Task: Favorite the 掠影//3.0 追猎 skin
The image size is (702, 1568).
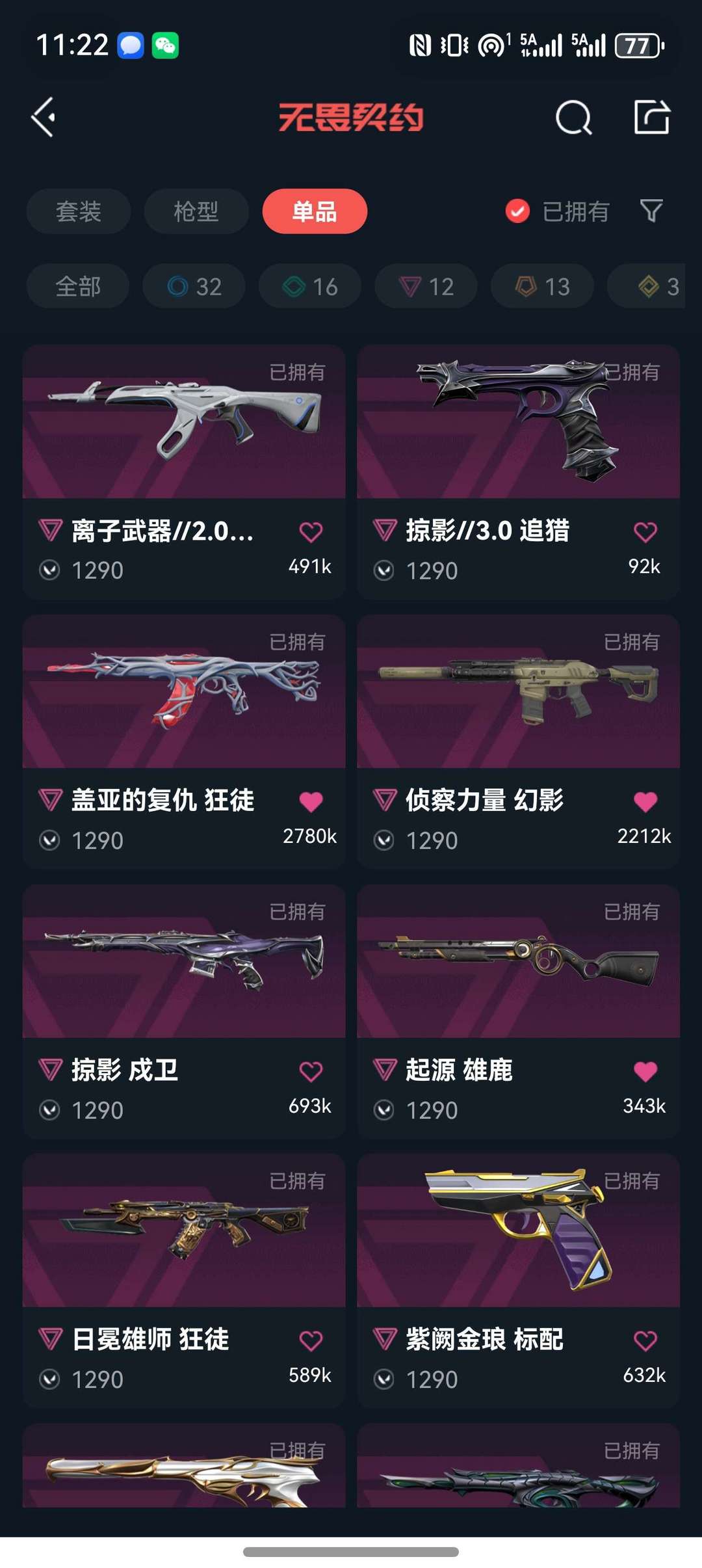Action: (x=644, y=531)
